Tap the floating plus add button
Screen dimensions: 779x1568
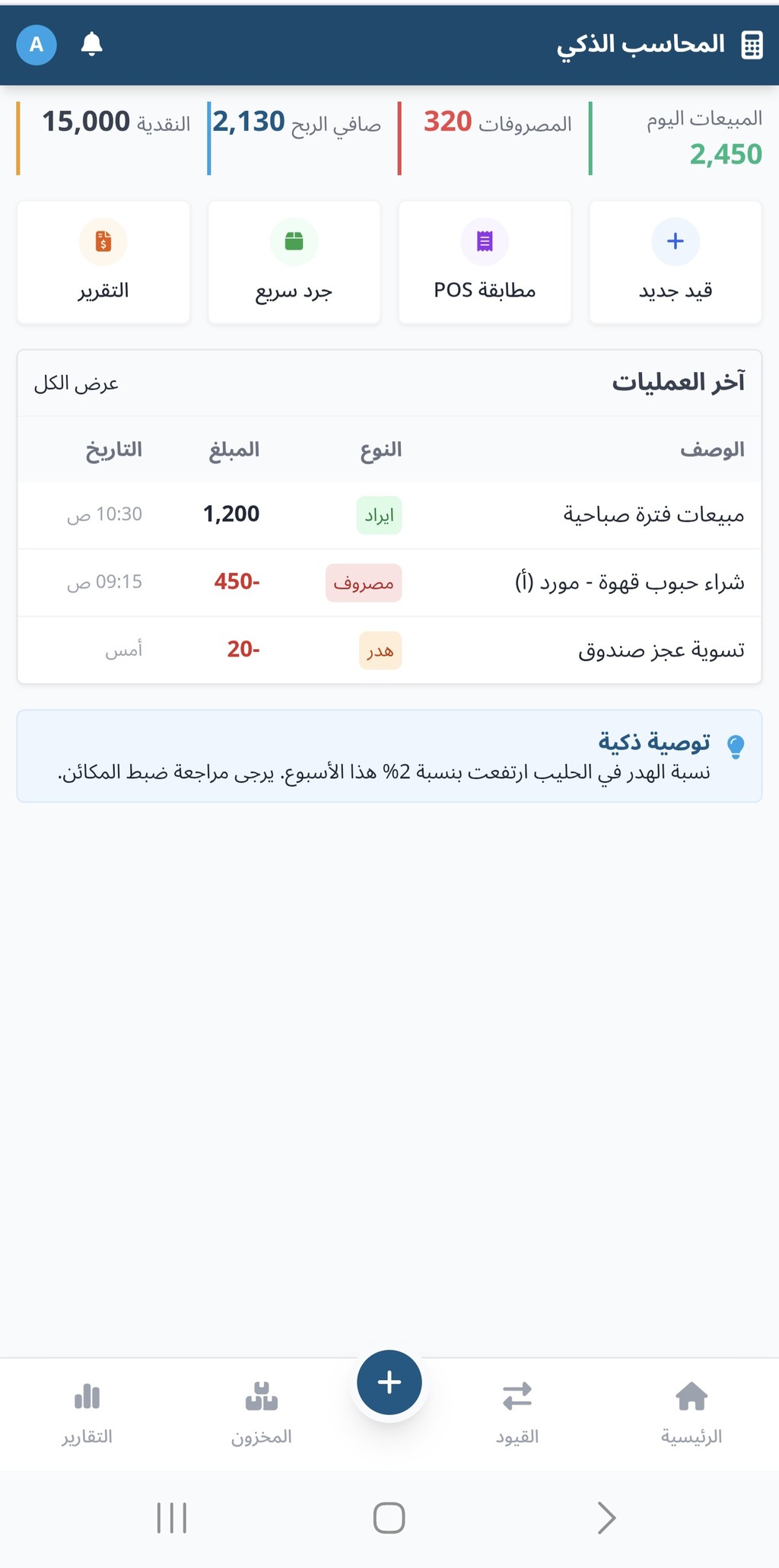tap(389, 1382)
